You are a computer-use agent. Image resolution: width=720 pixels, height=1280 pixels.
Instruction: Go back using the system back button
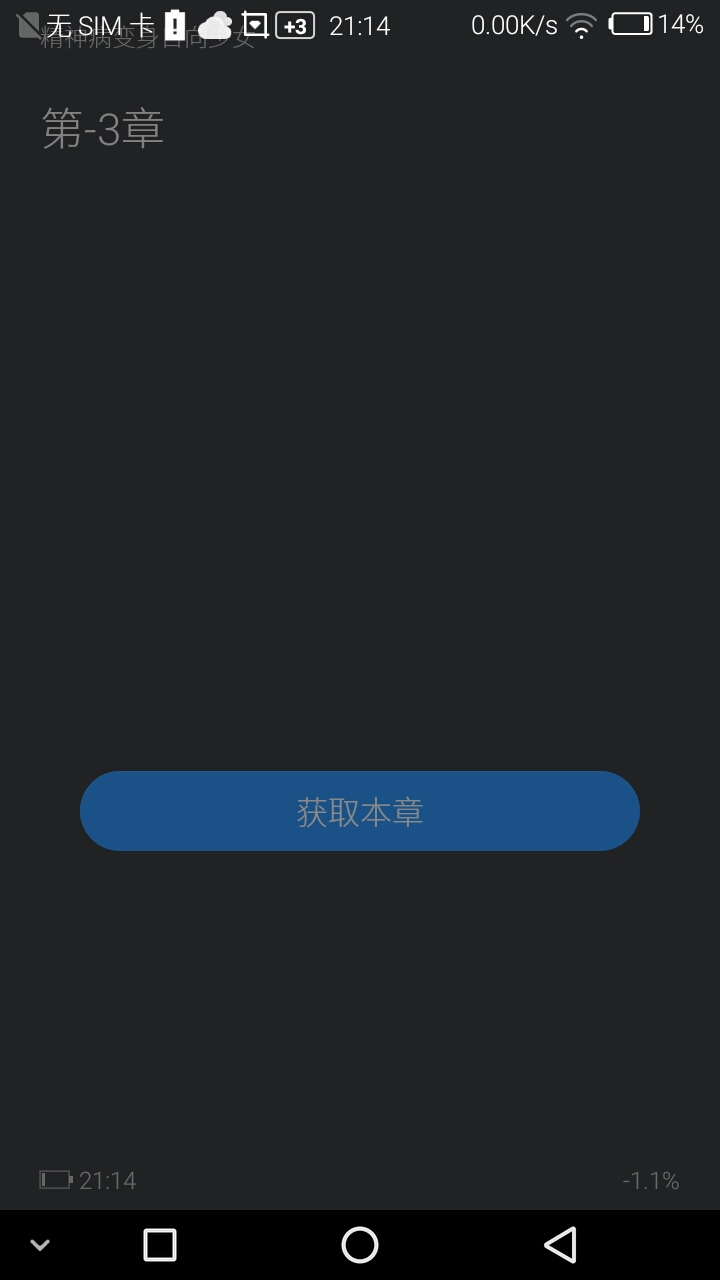(x=560, y=1245)
